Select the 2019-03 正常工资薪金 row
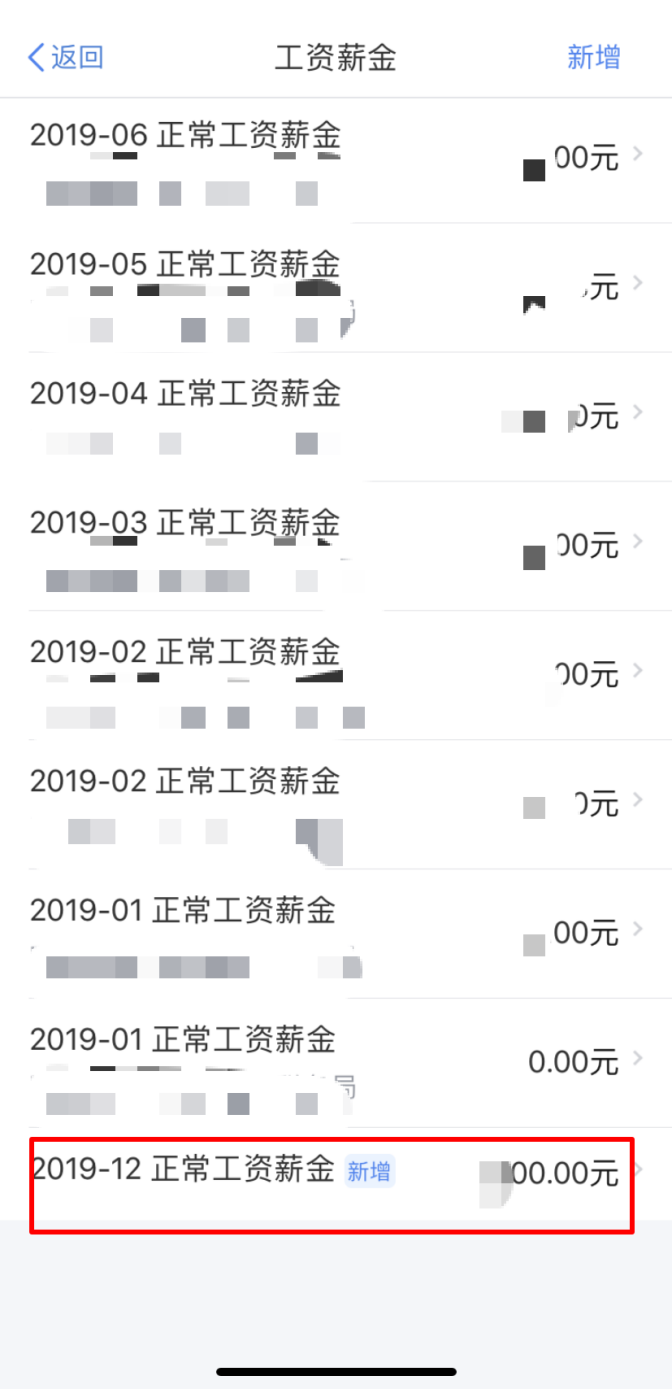Screen dimensions: 672x1389 click(x=336, y=546)
